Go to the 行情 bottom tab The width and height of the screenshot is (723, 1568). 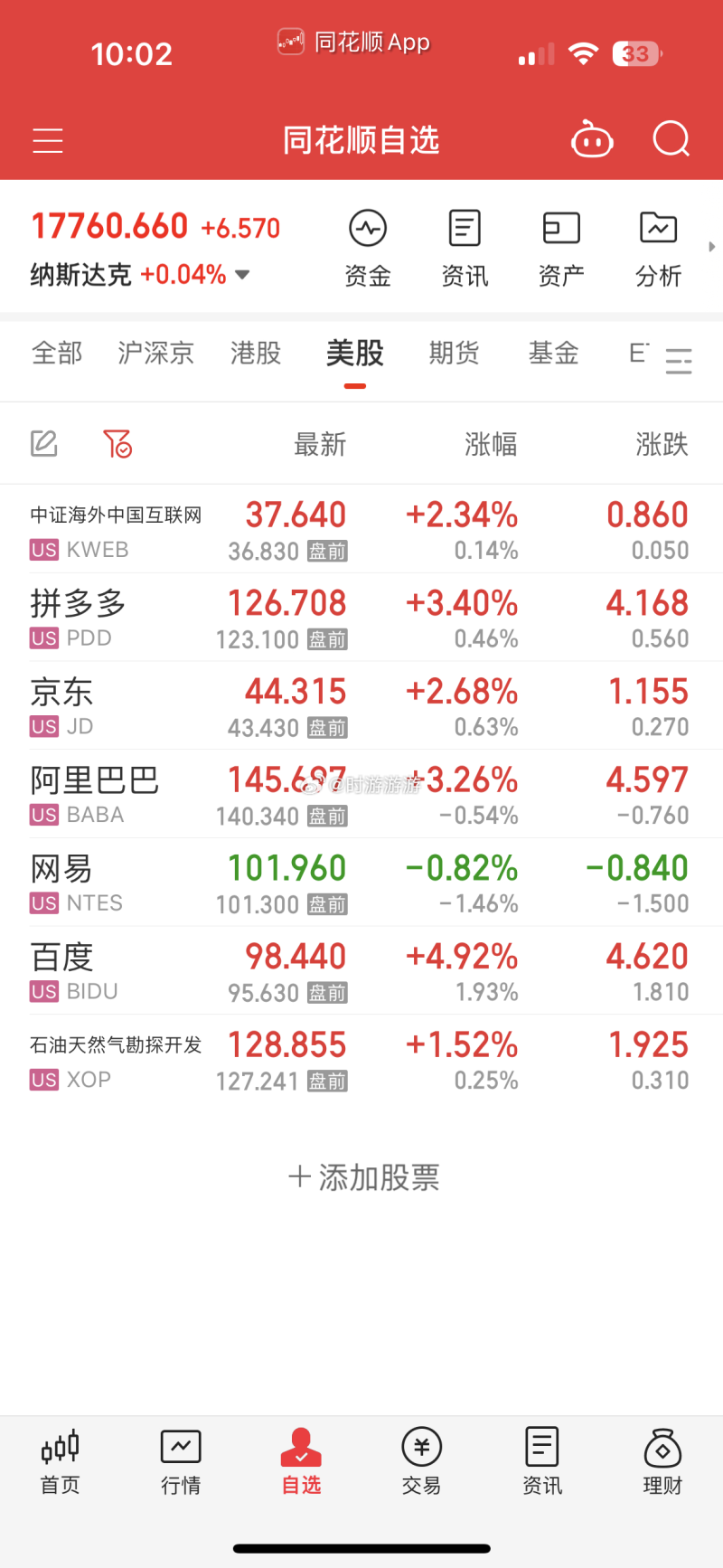tap(181, 1461)
